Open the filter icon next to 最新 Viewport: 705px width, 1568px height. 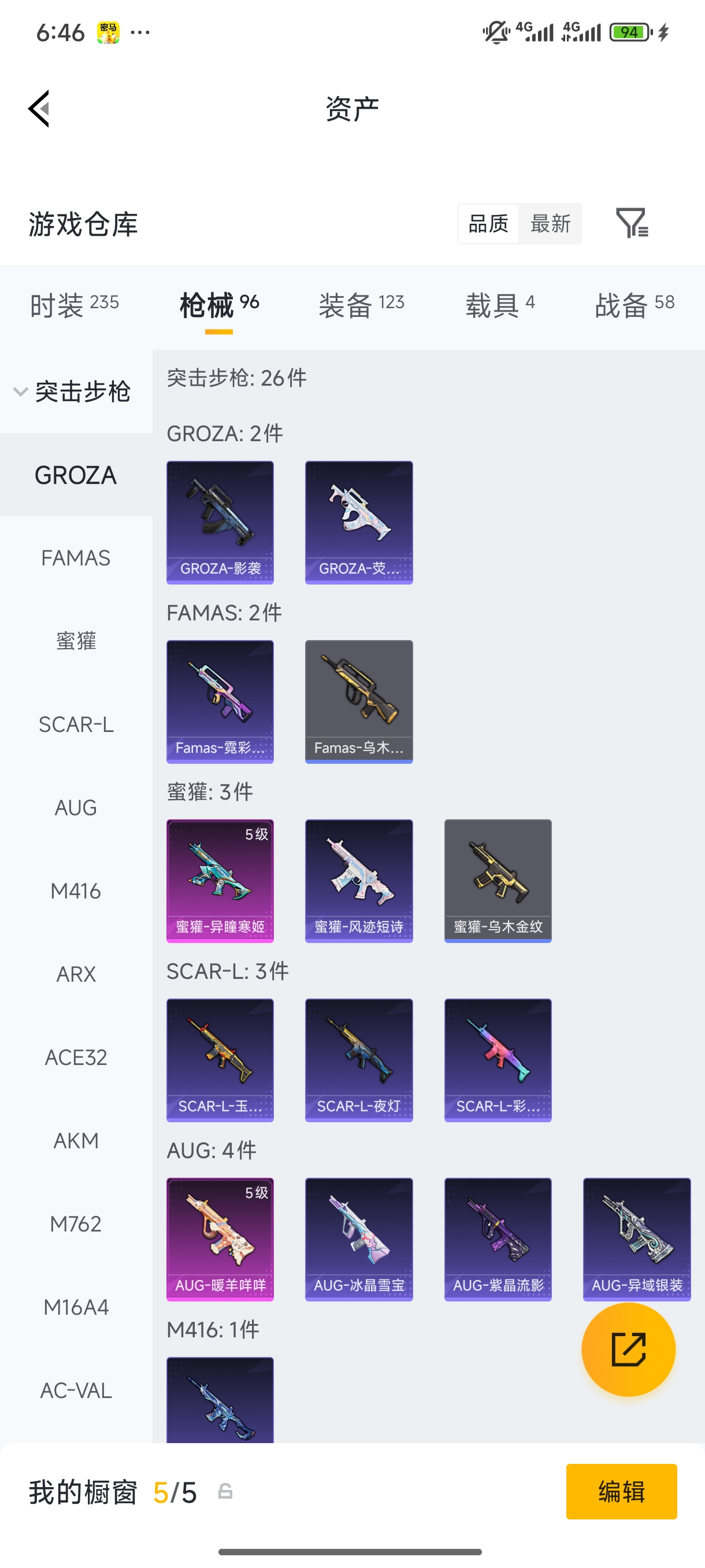(632, 223)
